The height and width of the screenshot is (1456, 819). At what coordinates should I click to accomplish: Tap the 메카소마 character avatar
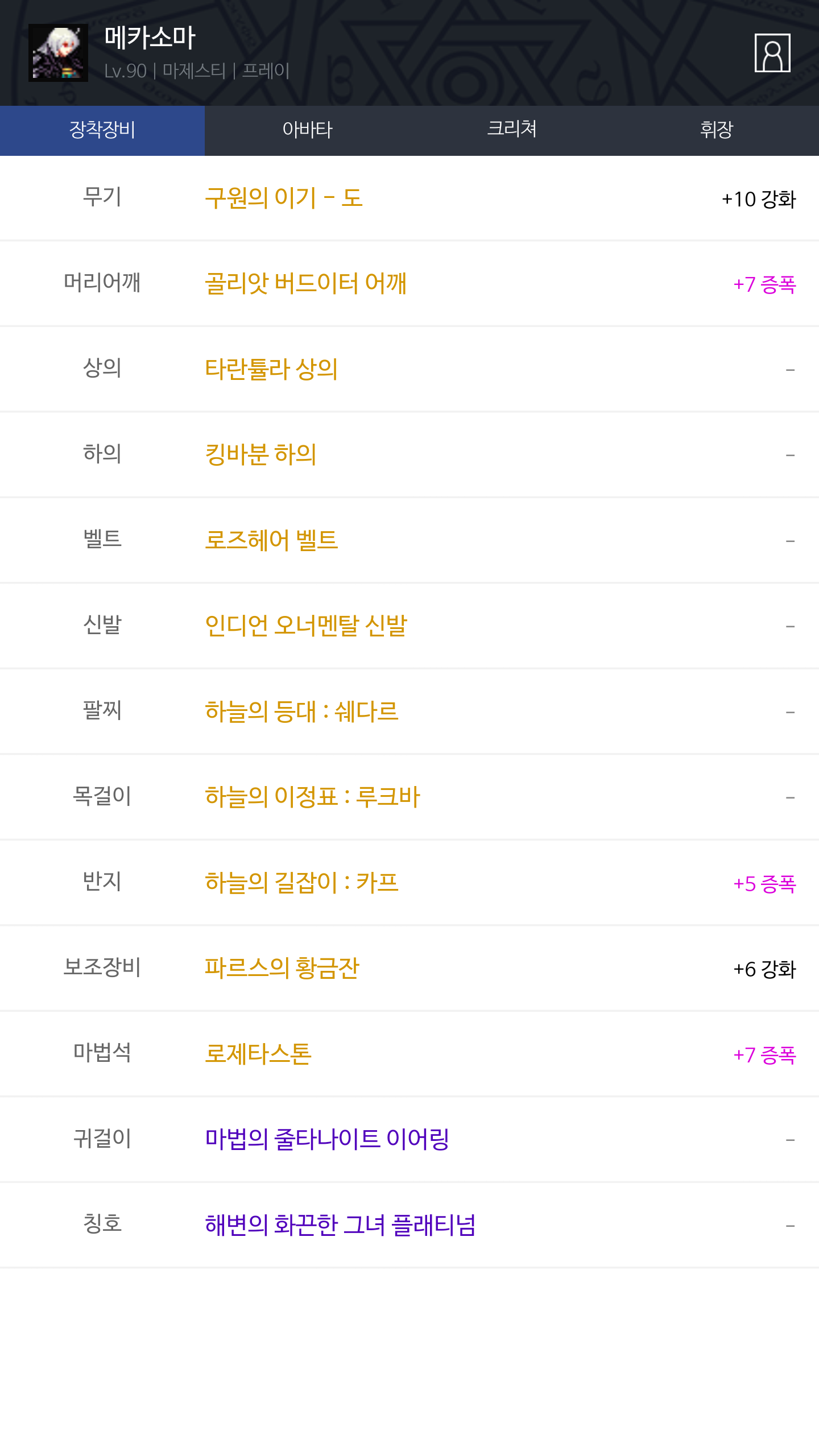[58, 53]
